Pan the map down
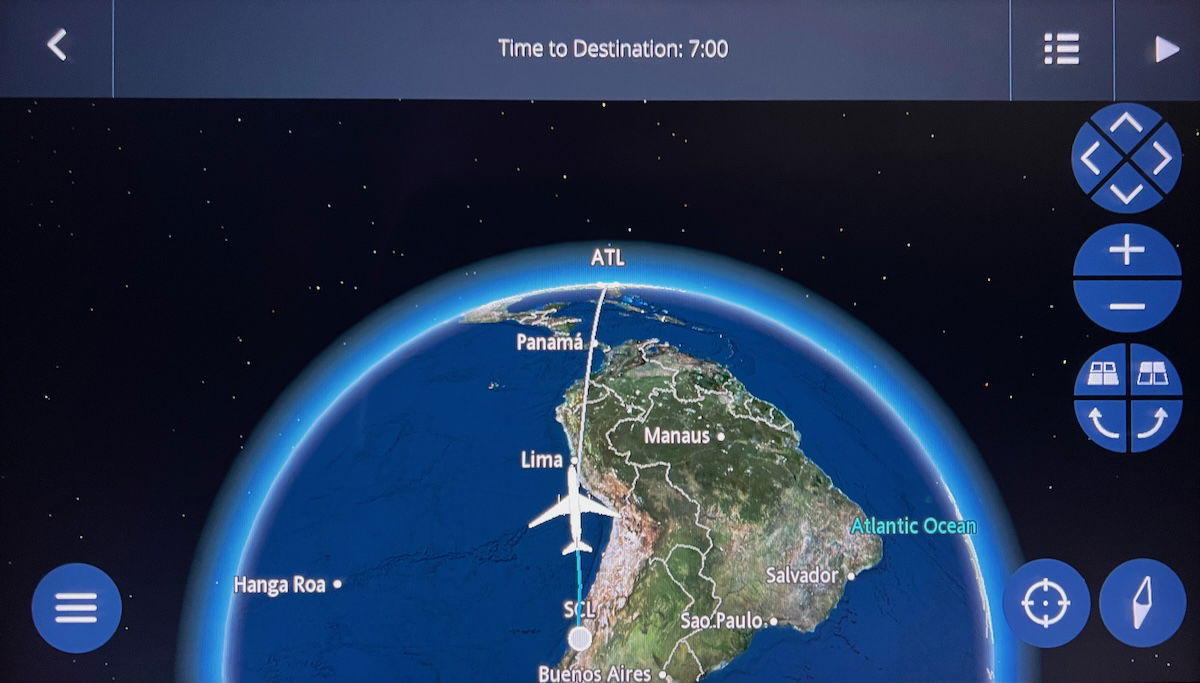The width and height of the screenshot is (1200, 683). [x=1126, y=192]
